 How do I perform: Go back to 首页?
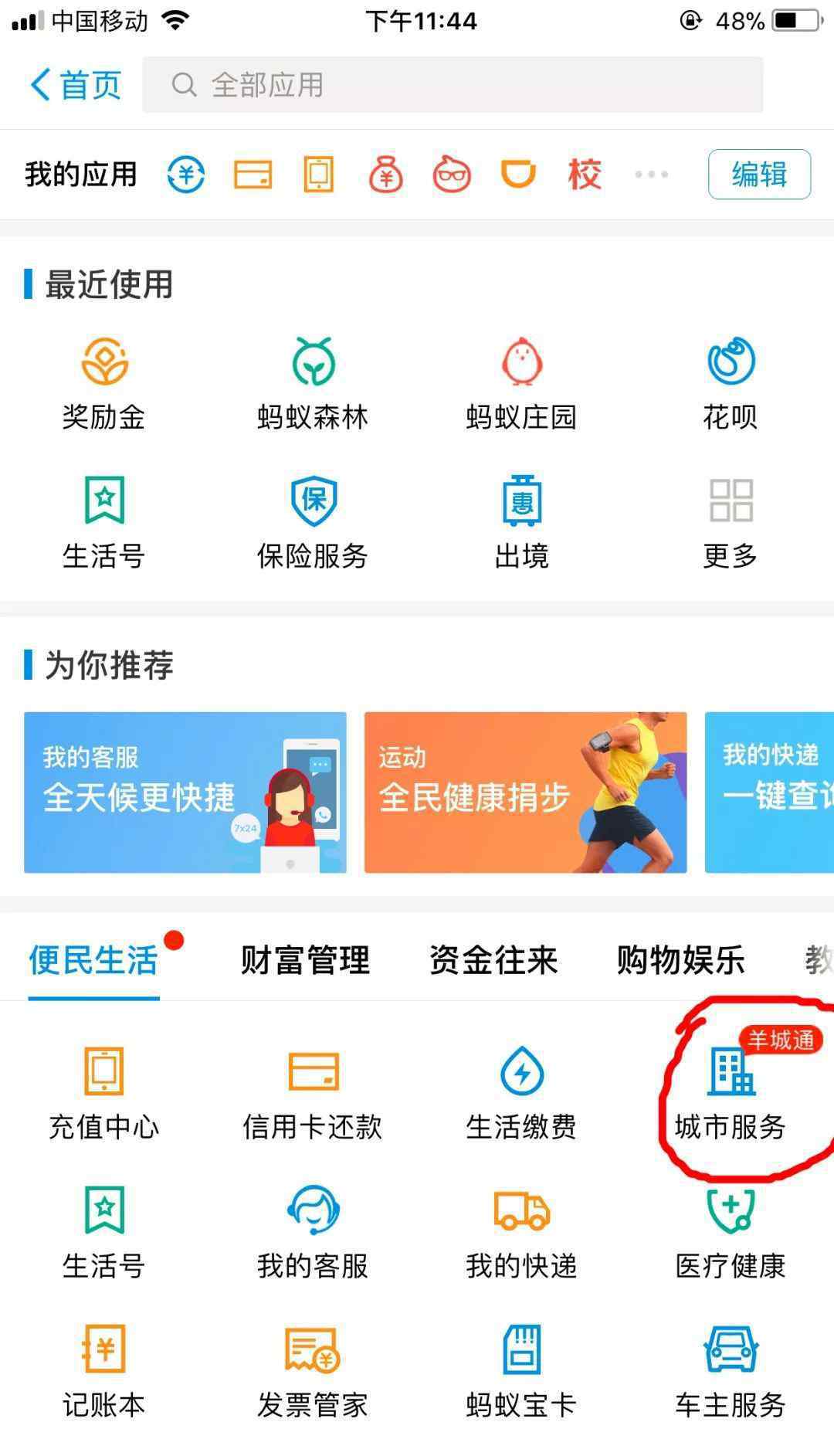pos(76,85)
